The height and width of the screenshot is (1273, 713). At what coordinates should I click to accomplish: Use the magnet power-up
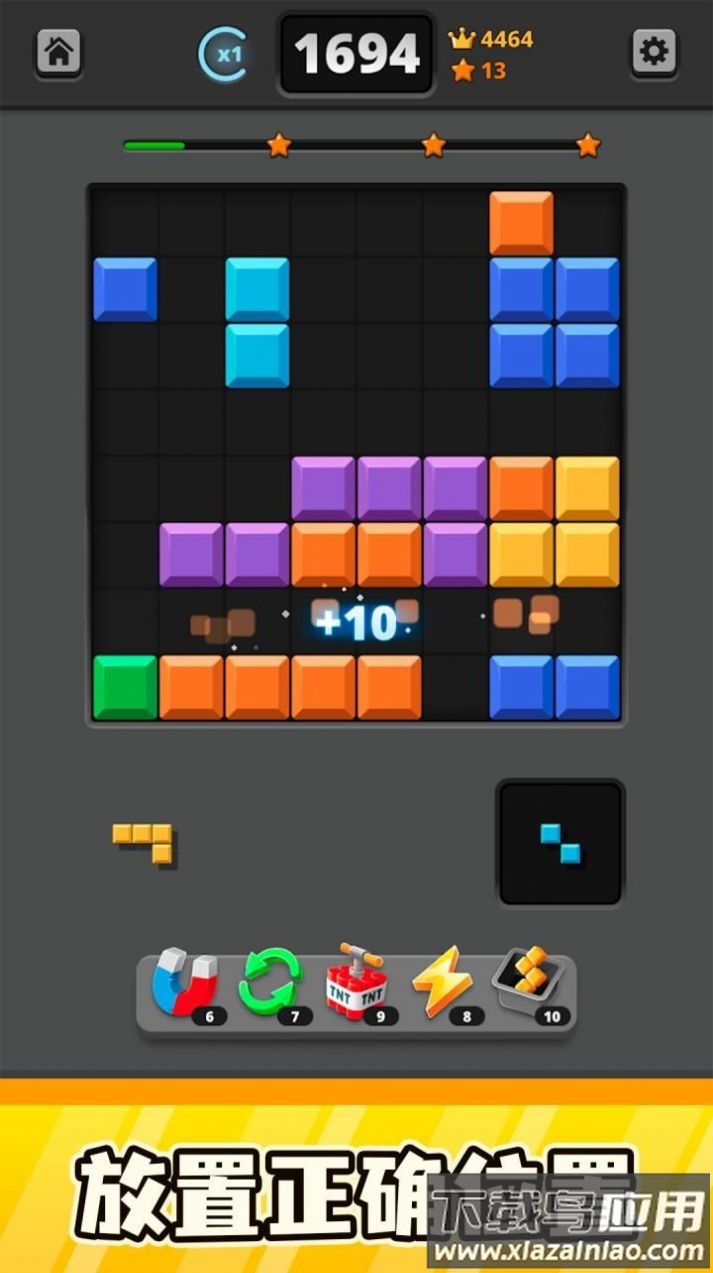[x=184, y=983]
